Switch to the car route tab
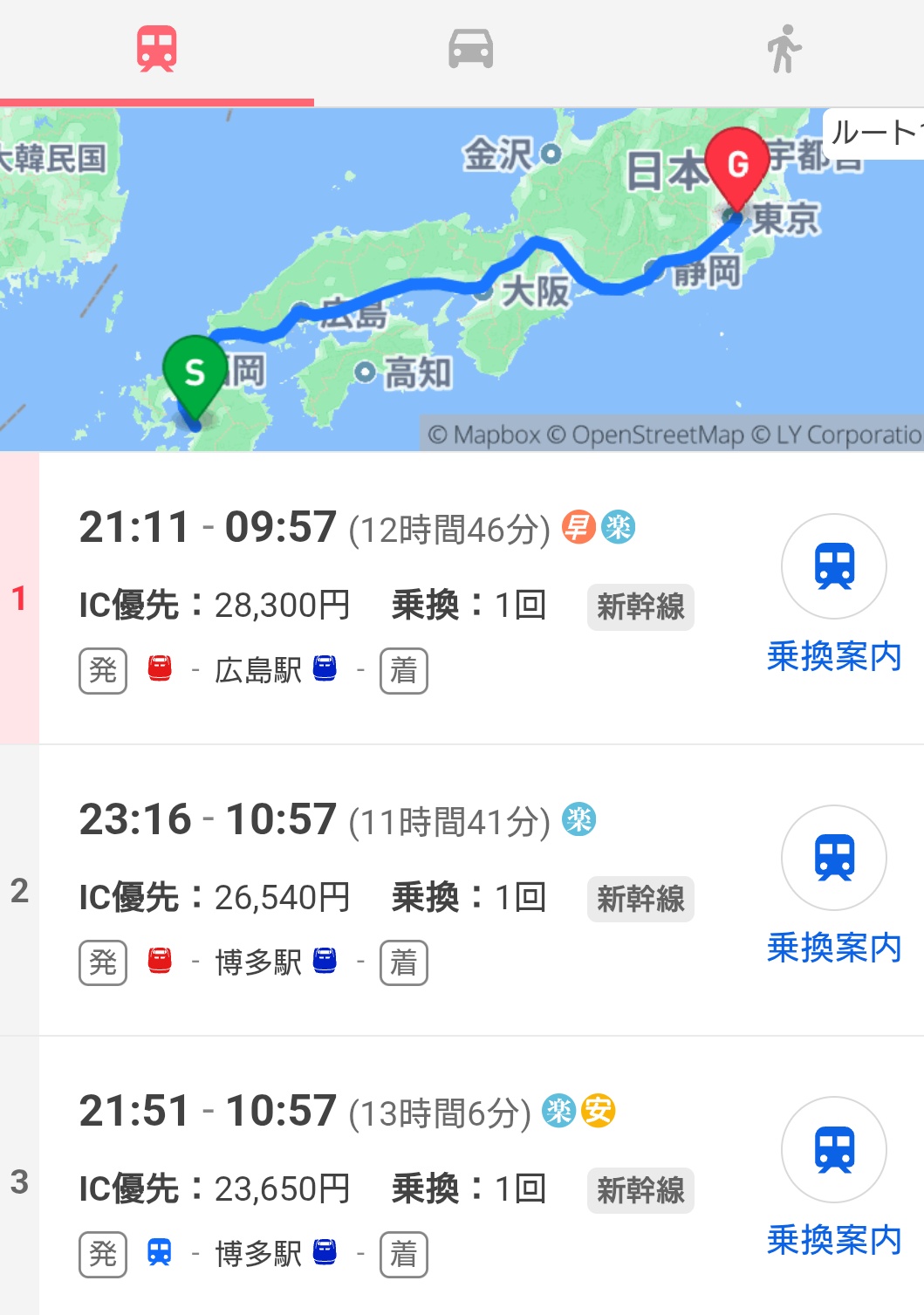Image resolution: width=924 pixels, height=1315 pixels. pos(470,49)
